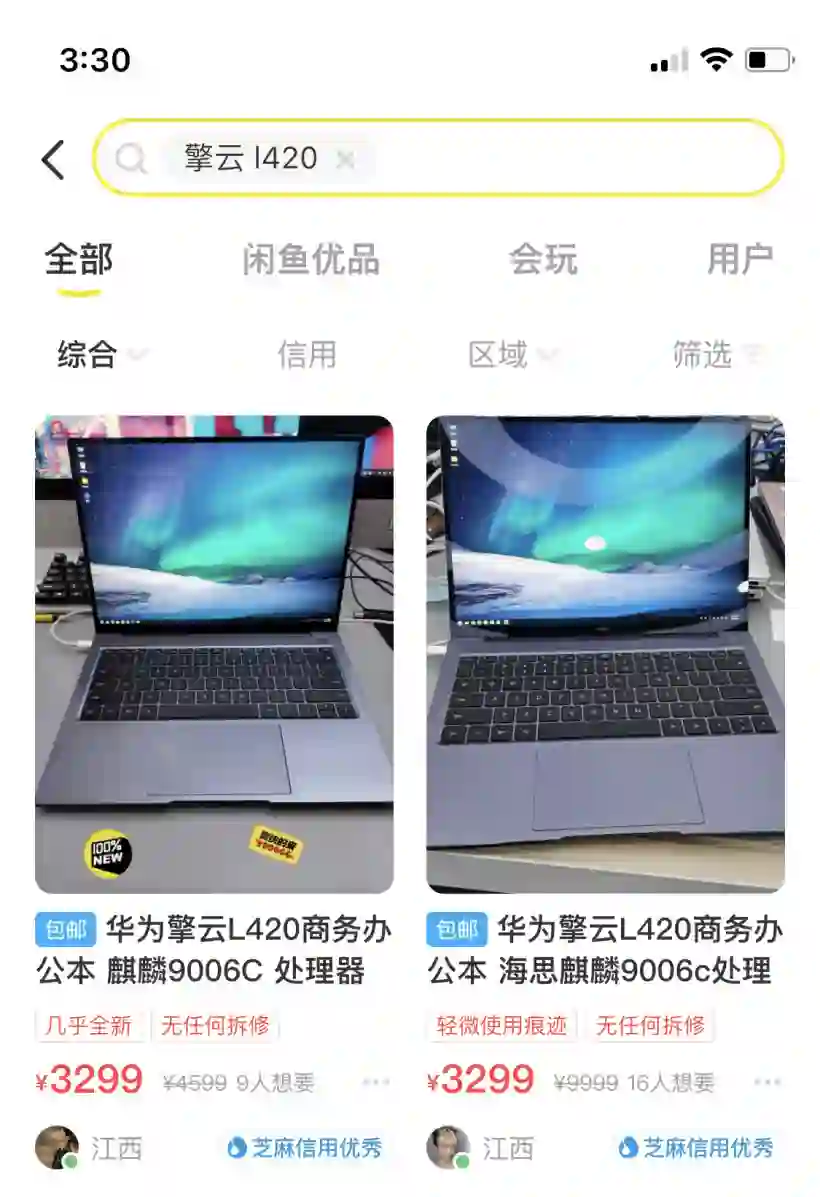
Task: Clear the 擎云 l420 search term
Action: 345,159
